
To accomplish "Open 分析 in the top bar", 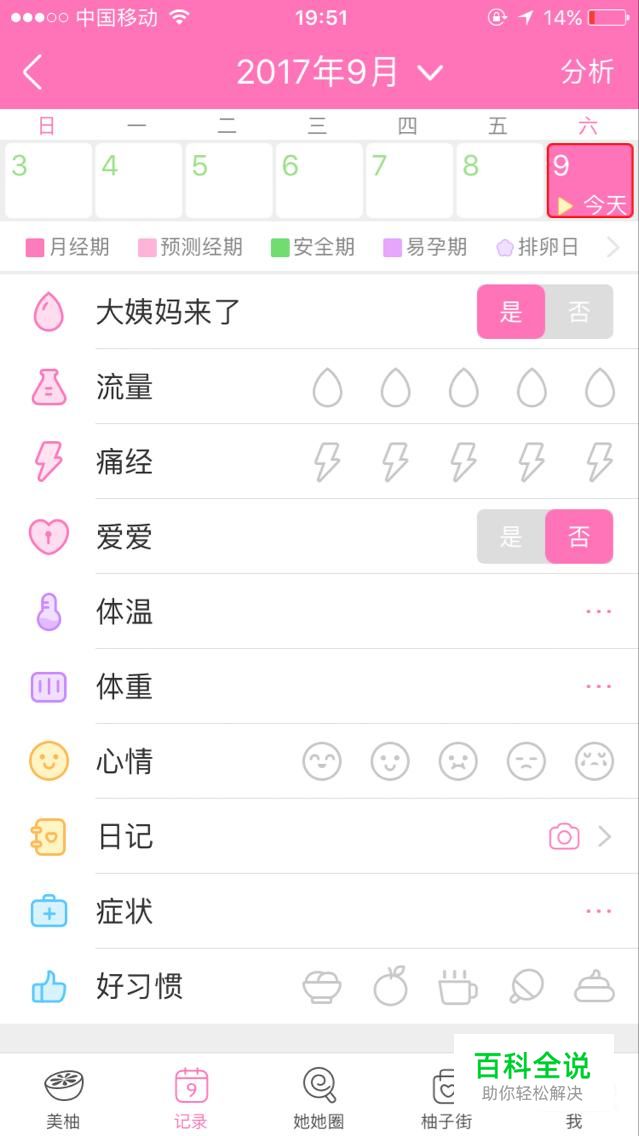I will [587, 72].
